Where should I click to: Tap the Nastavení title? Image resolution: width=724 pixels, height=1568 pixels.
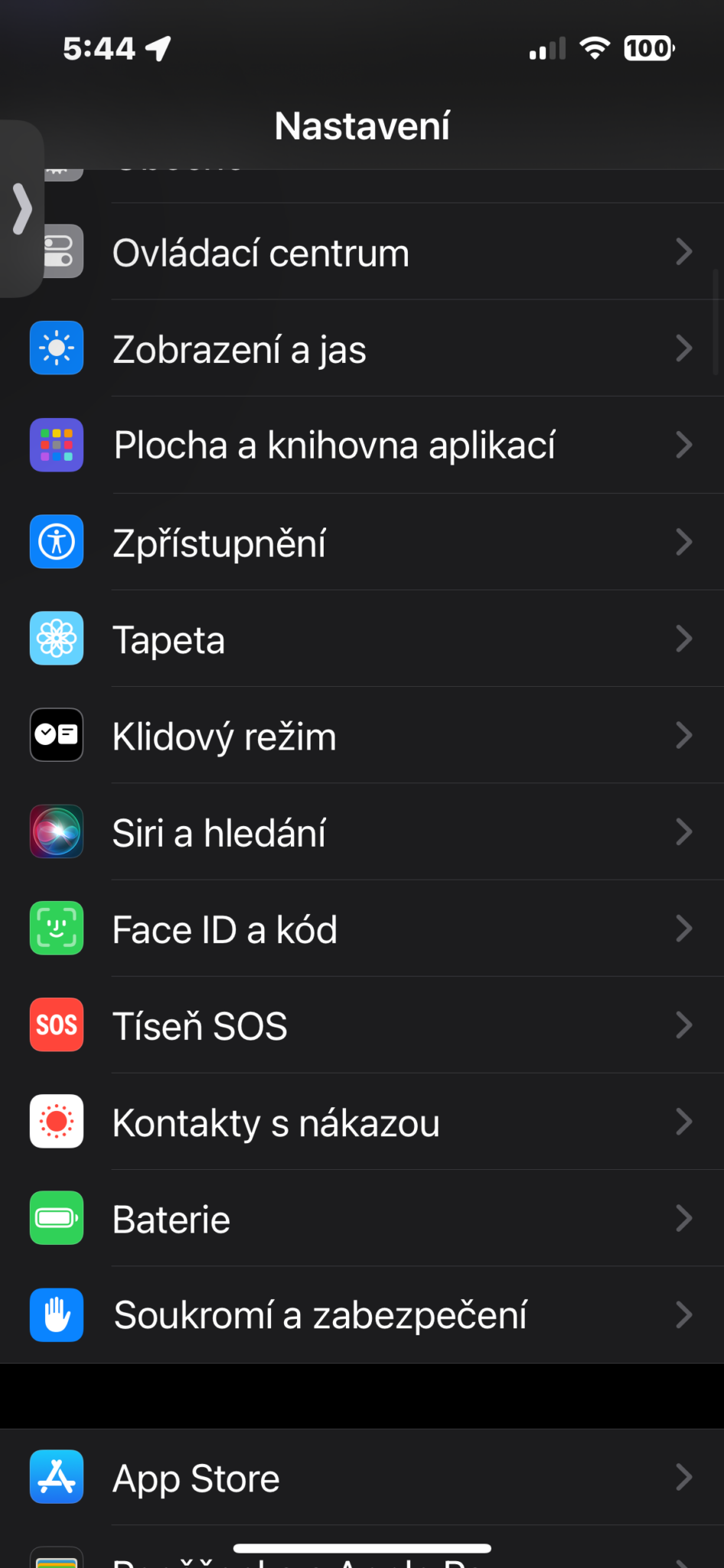pyautogui.click(x=362, y=125)
